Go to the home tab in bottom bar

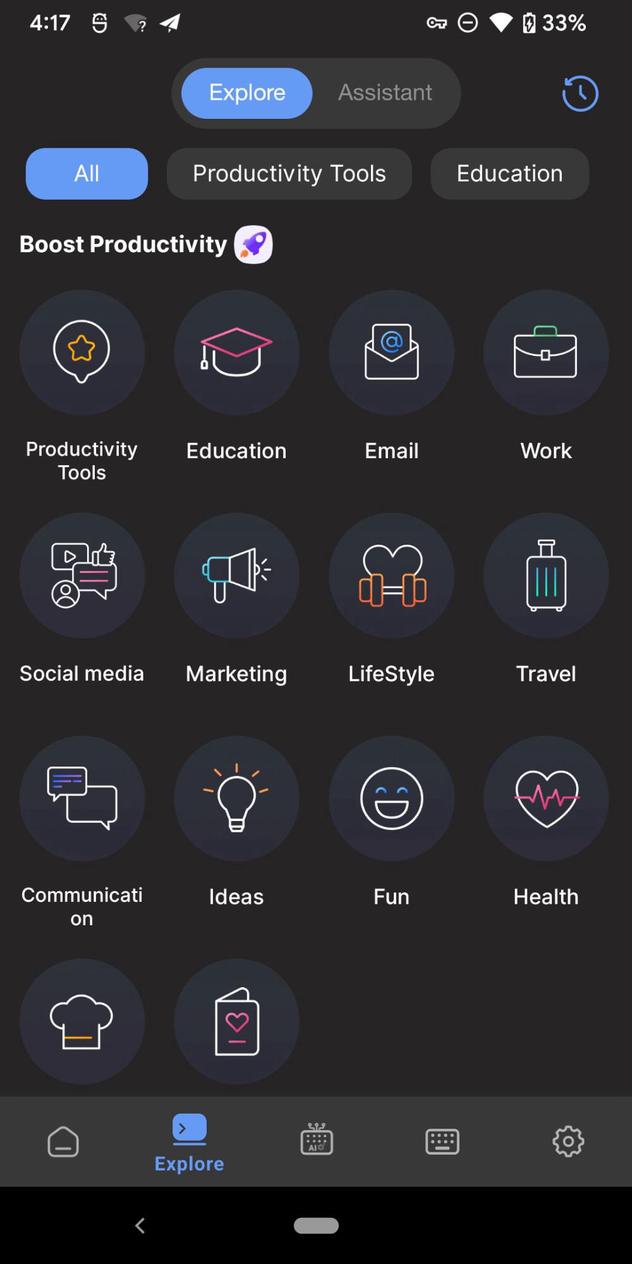[63, 1141]
